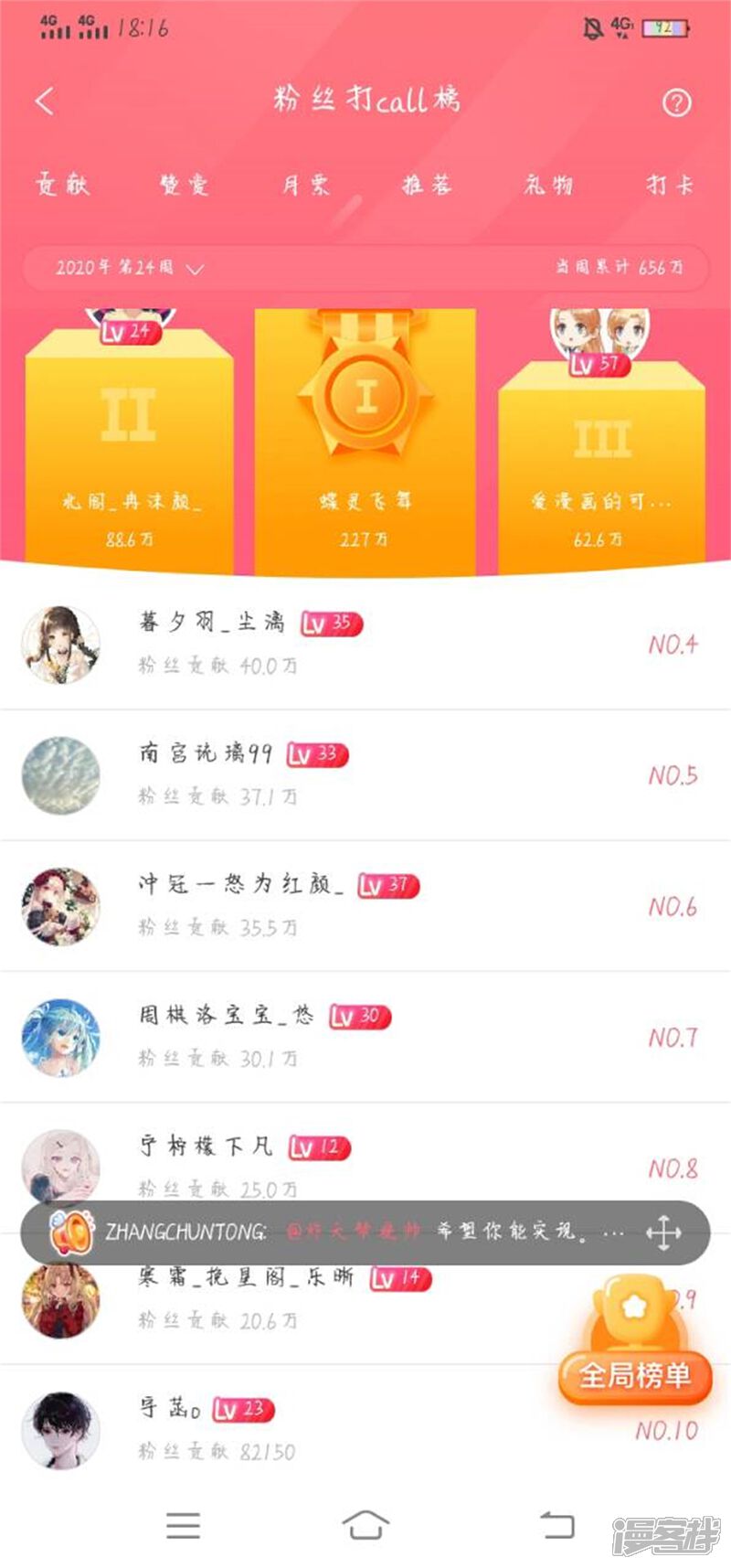Open the help question mark icon
The width and height of the screenshot is (731, 1568).
tap(676, 102)
